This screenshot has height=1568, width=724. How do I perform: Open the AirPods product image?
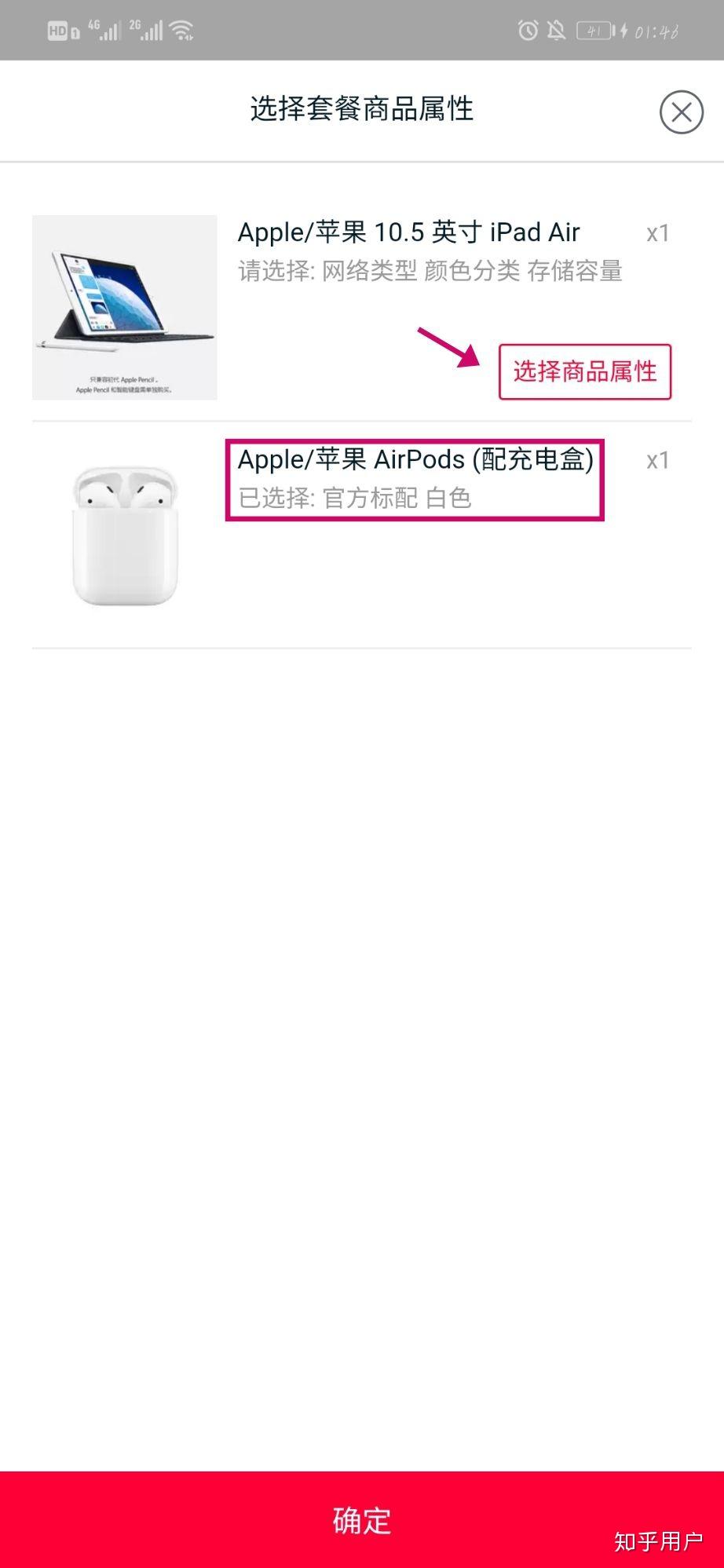coord(125,535)
